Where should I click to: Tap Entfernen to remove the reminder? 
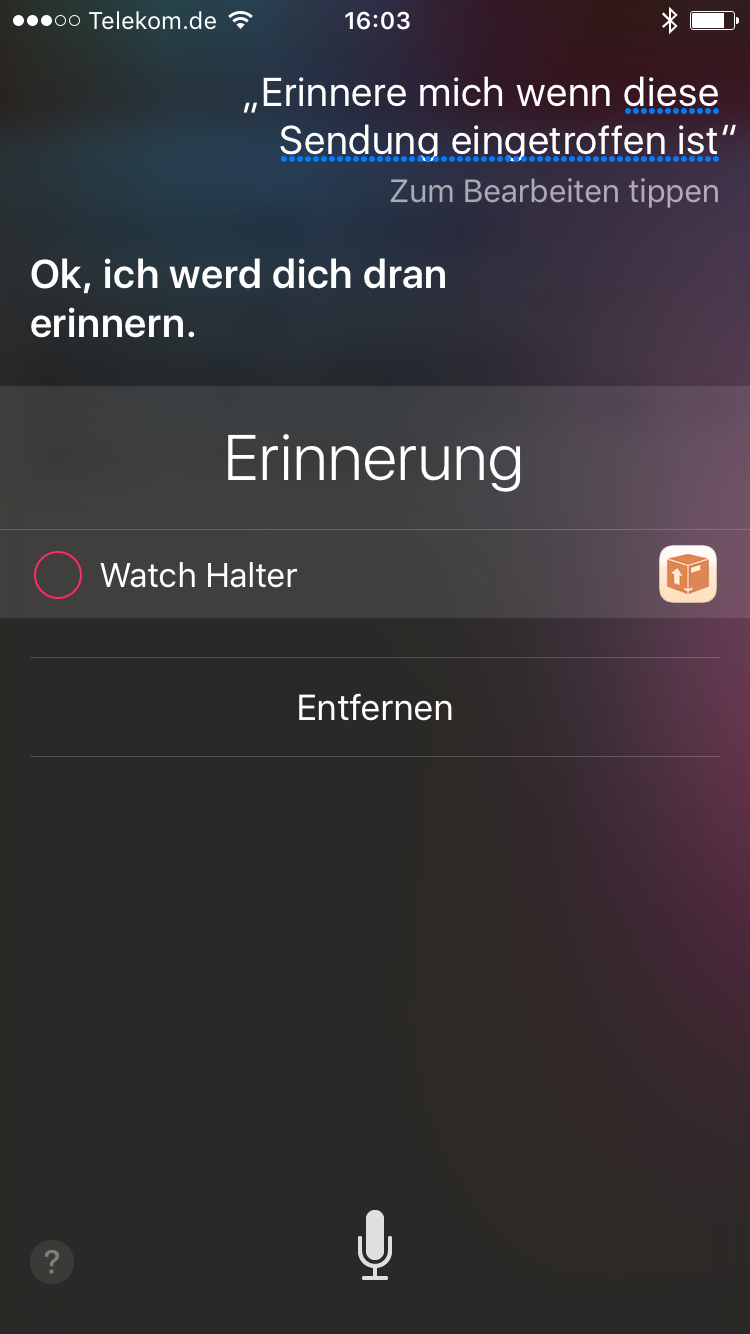click(375, 708)
